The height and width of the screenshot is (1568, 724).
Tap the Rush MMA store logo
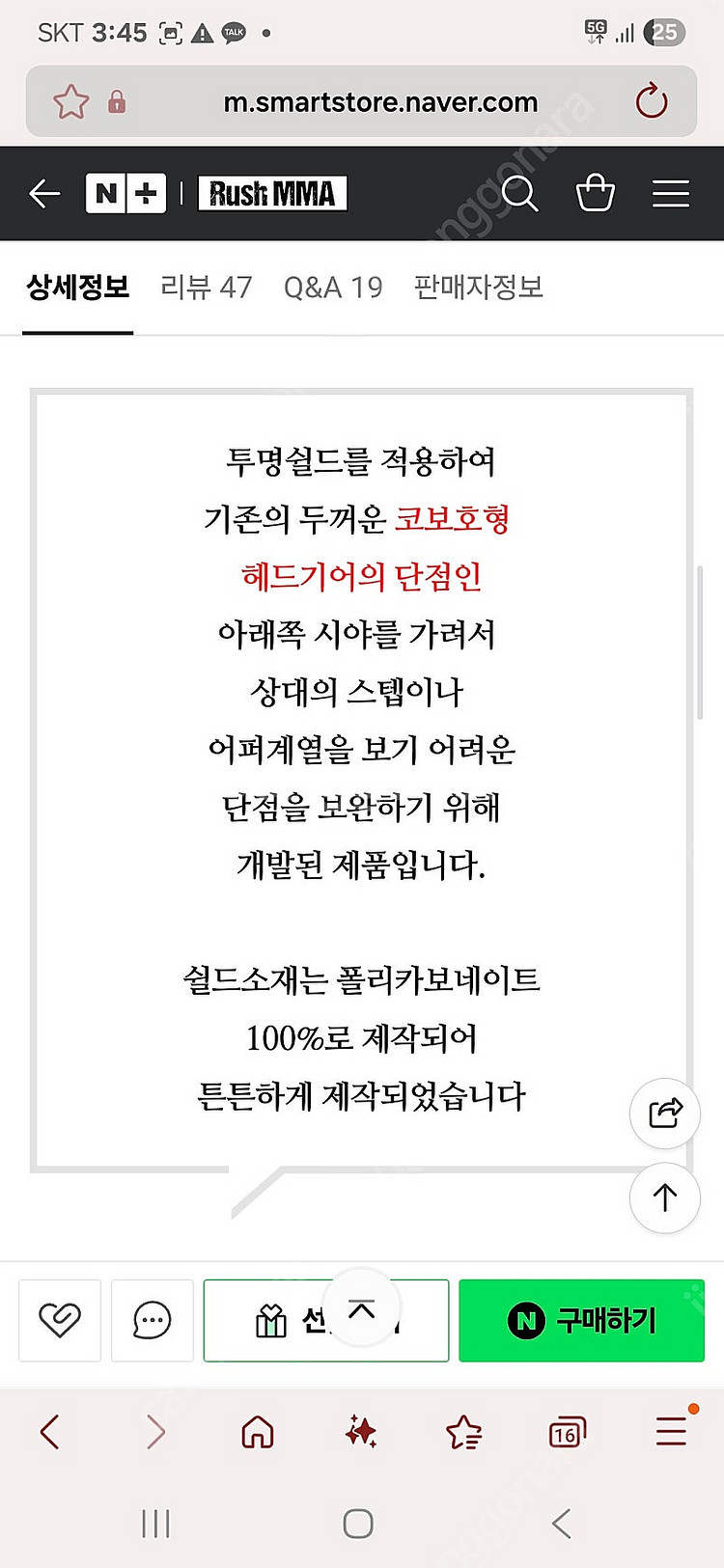point(273,193)
